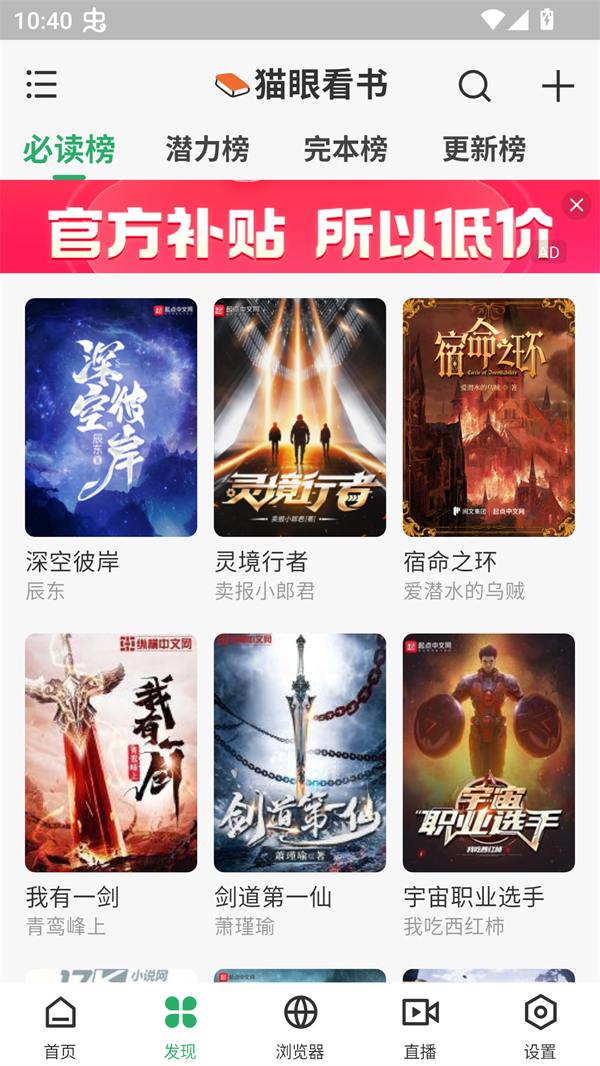This screenshot has width=600, height=1066.
Task: Tap the 发现 bottom tab
Action: (x=180, y=1026)
